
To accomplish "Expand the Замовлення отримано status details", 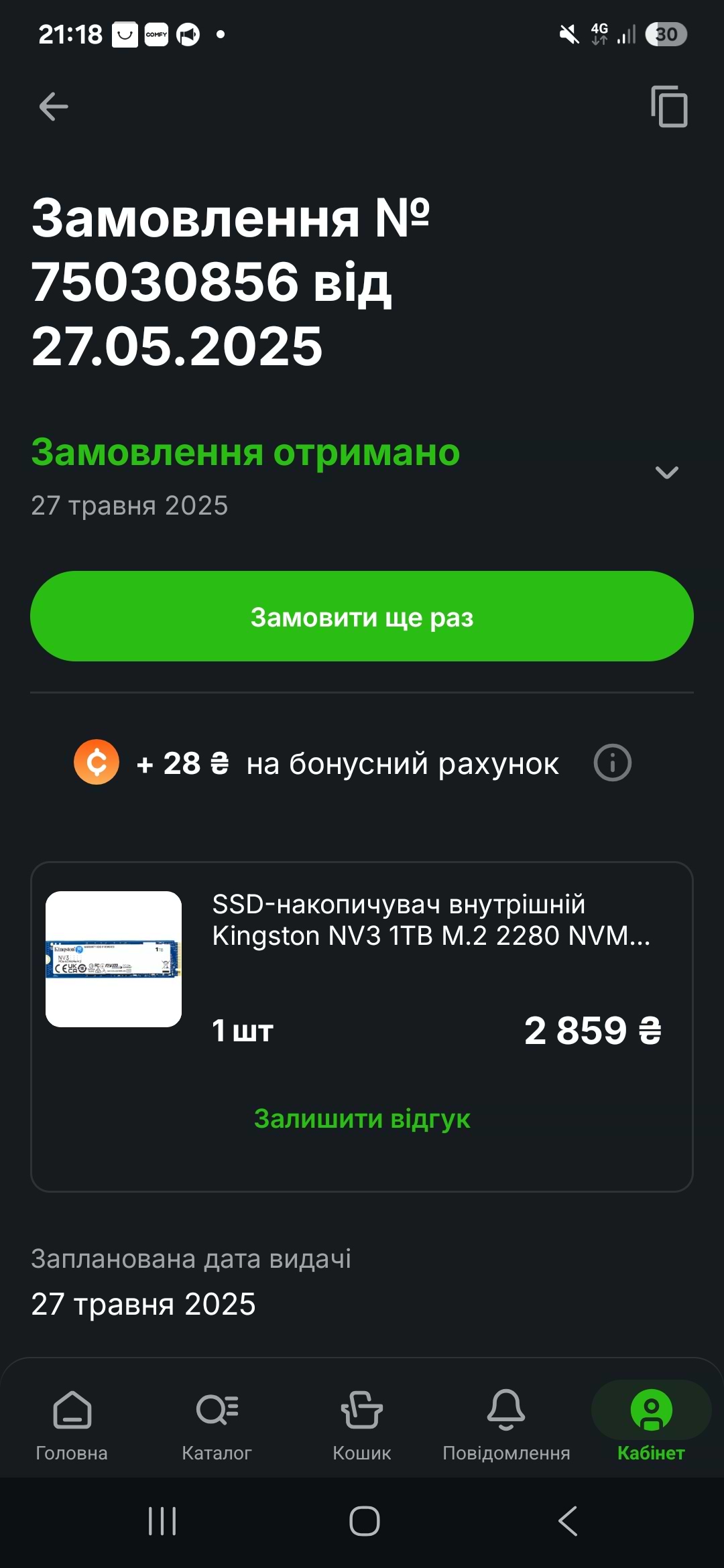I will click(666, 472).
